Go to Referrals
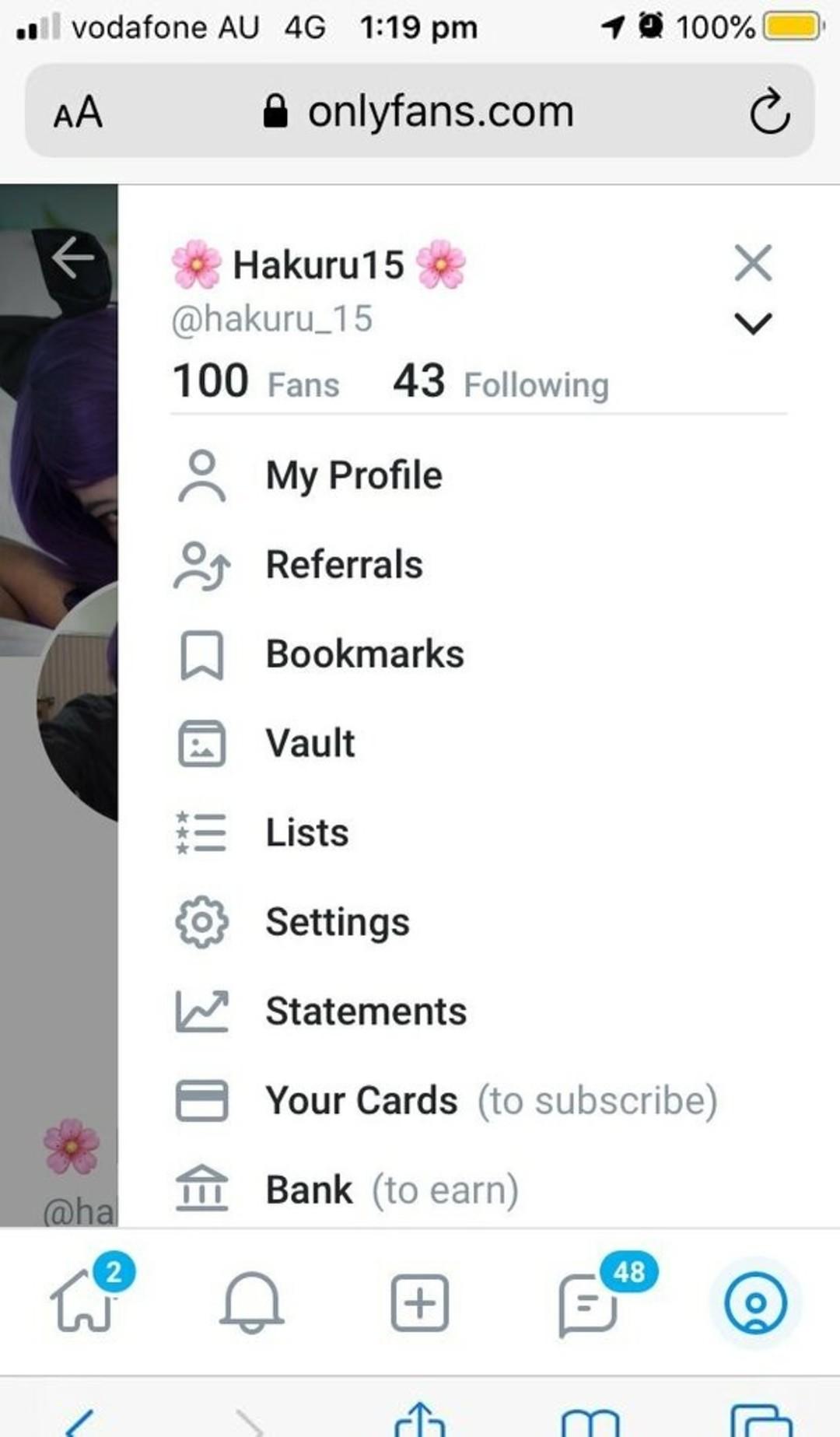The height and width of the screenshot is (1437, 840). click(478, 565)
